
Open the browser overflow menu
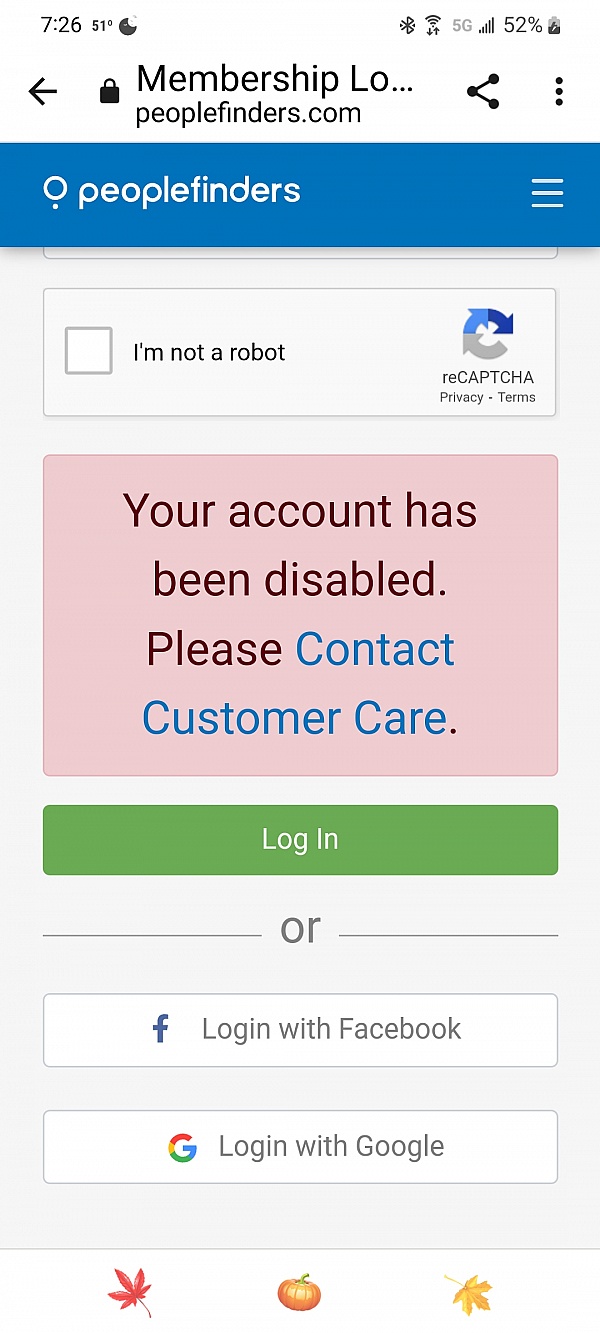[559, 92]
